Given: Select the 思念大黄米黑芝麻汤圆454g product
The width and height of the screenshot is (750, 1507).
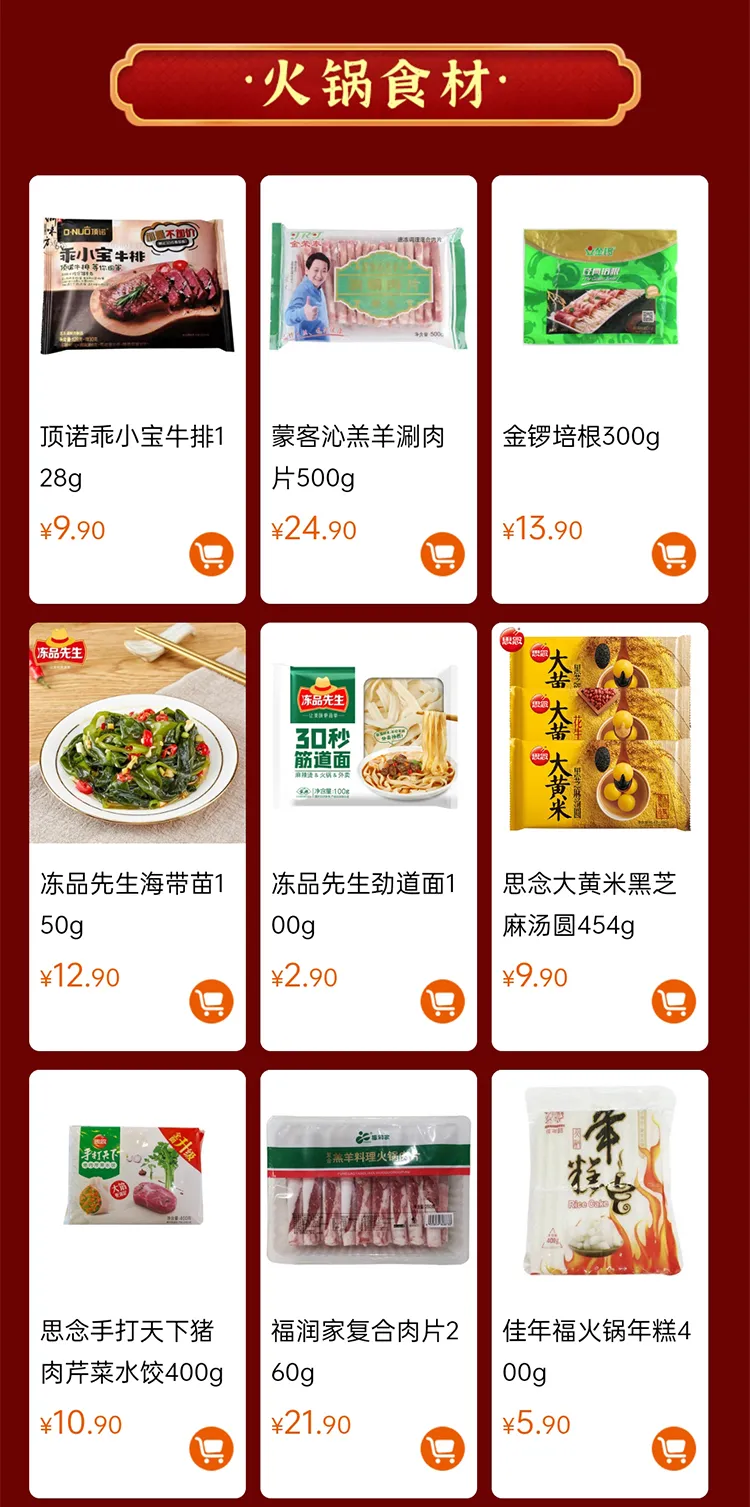Looking at the screenshot, I should pos(600,735).
